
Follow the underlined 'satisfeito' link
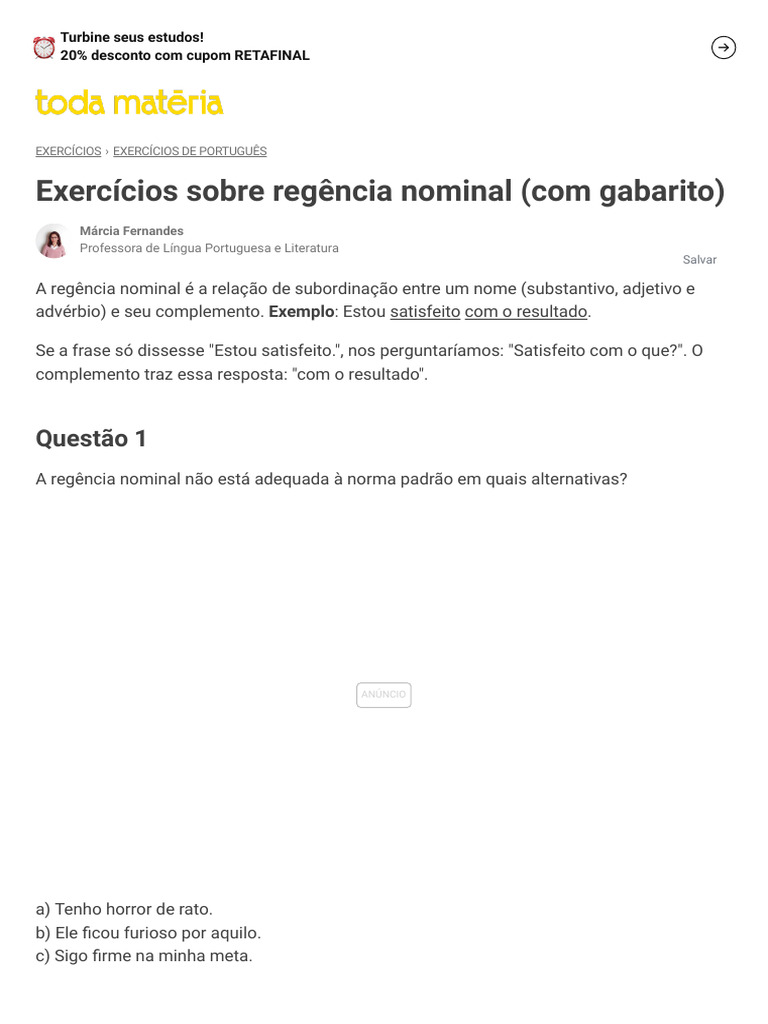click(425, 312)
